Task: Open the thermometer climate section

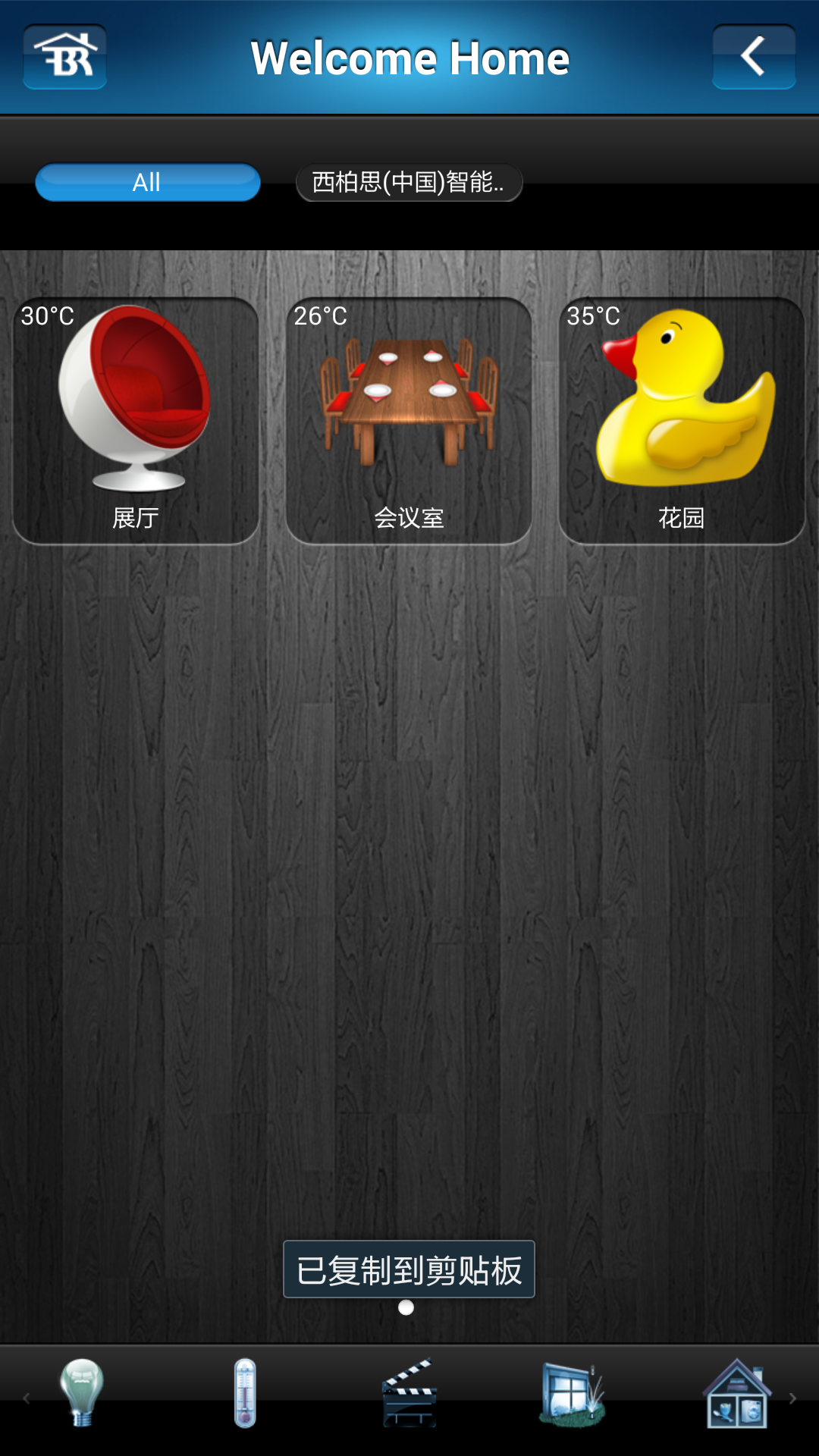Action: pos(245,1394)
